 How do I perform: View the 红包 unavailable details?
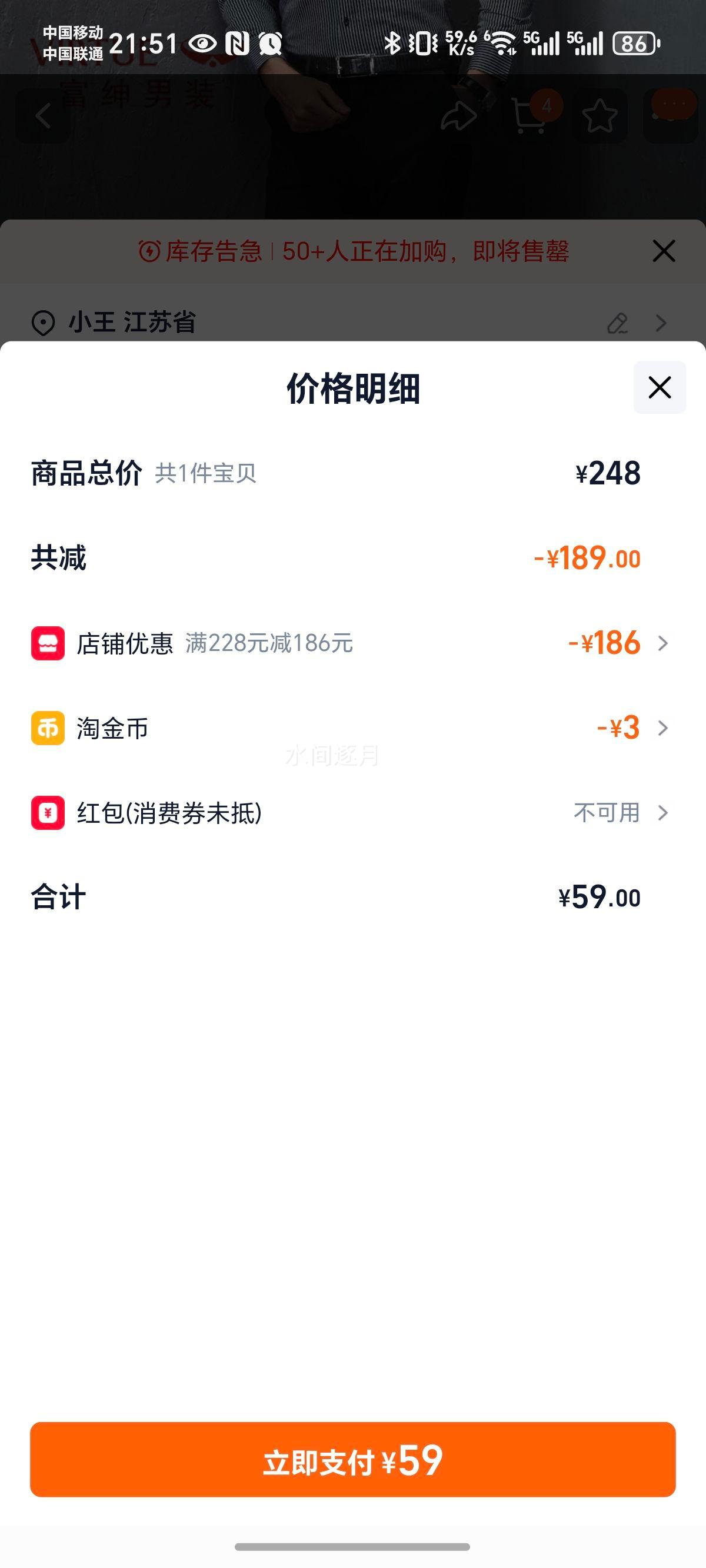point(352,812)
